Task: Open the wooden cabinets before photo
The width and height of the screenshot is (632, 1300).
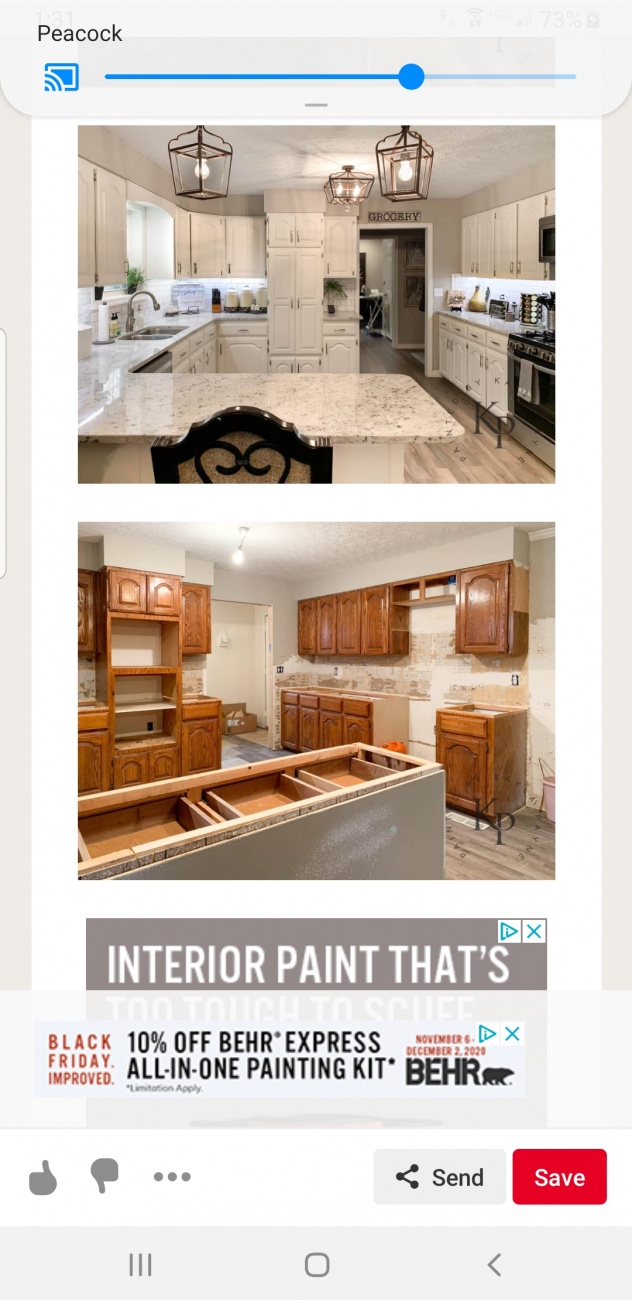Action: click(x=316, y=700)
